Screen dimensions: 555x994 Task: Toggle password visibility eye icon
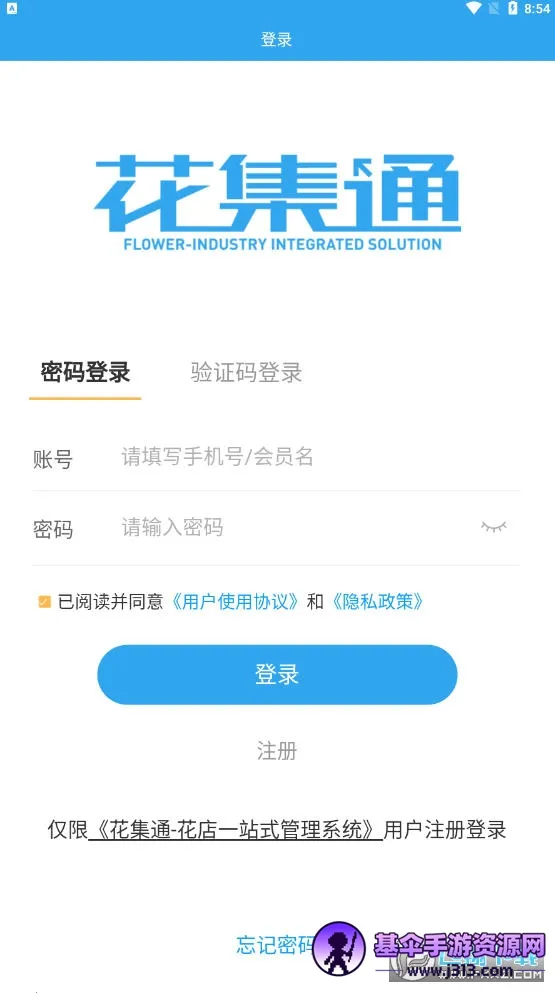tap(493, 526)
